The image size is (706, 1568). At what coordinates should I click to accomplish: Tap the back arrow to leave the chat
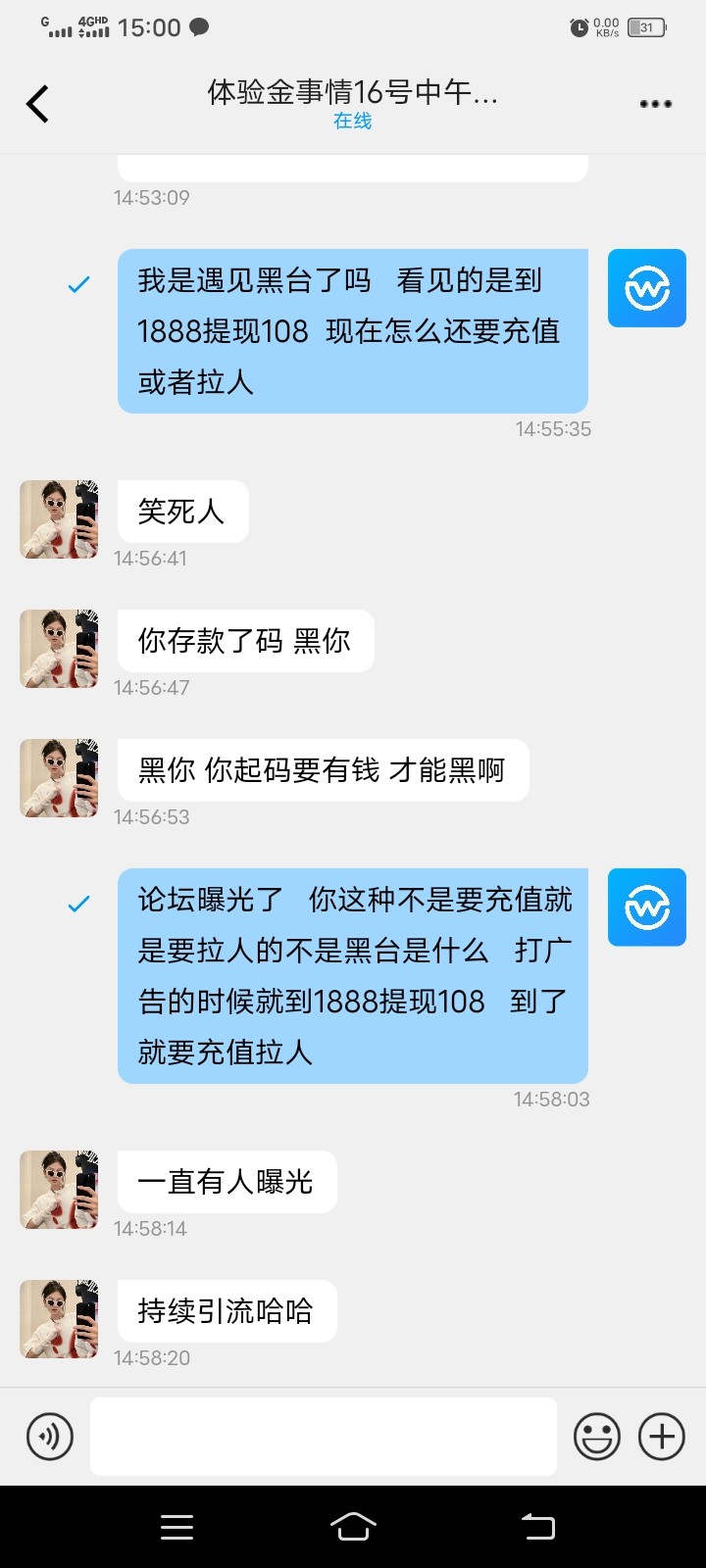[37, 102]
